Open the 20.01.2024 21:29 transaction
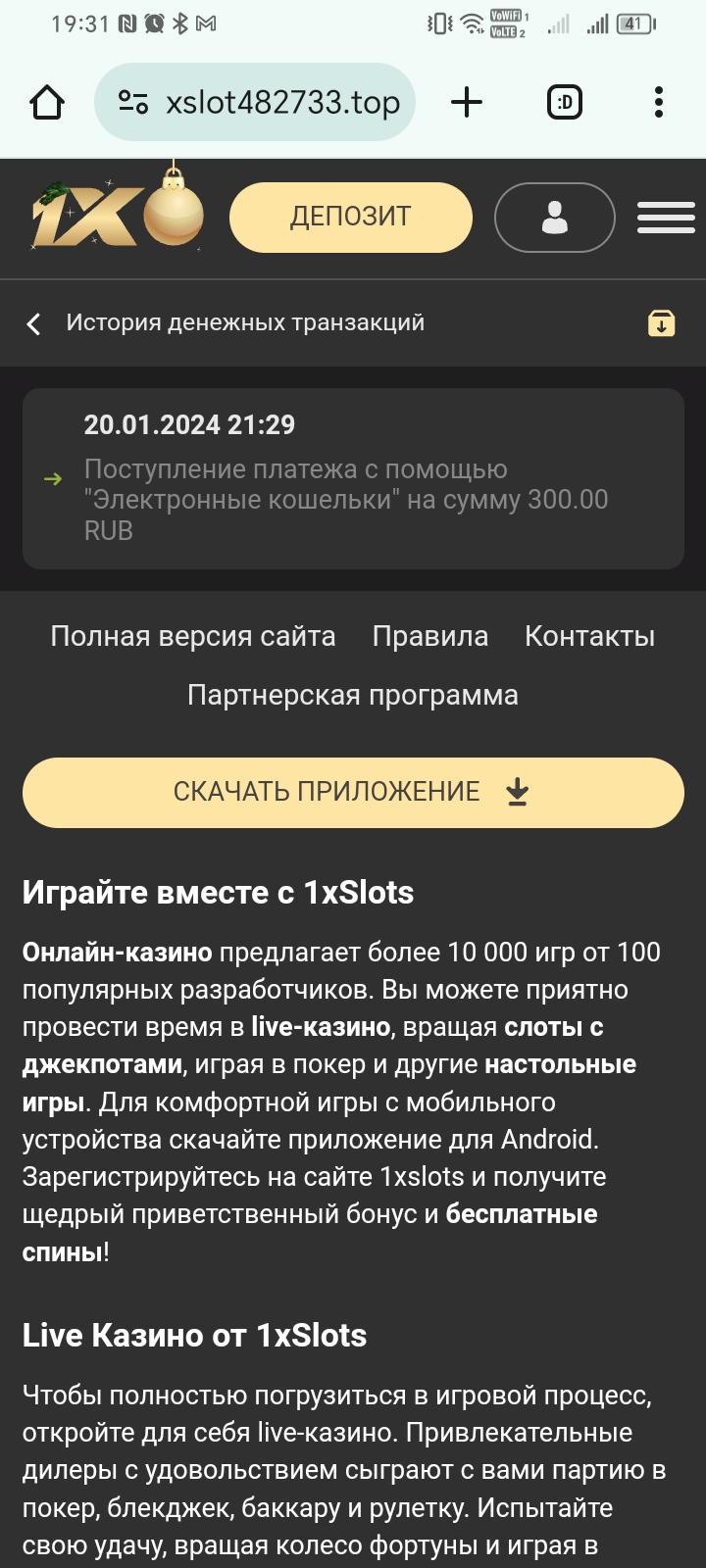The height and width of the screenshot is (1568, 706). [x=353, y=478]
